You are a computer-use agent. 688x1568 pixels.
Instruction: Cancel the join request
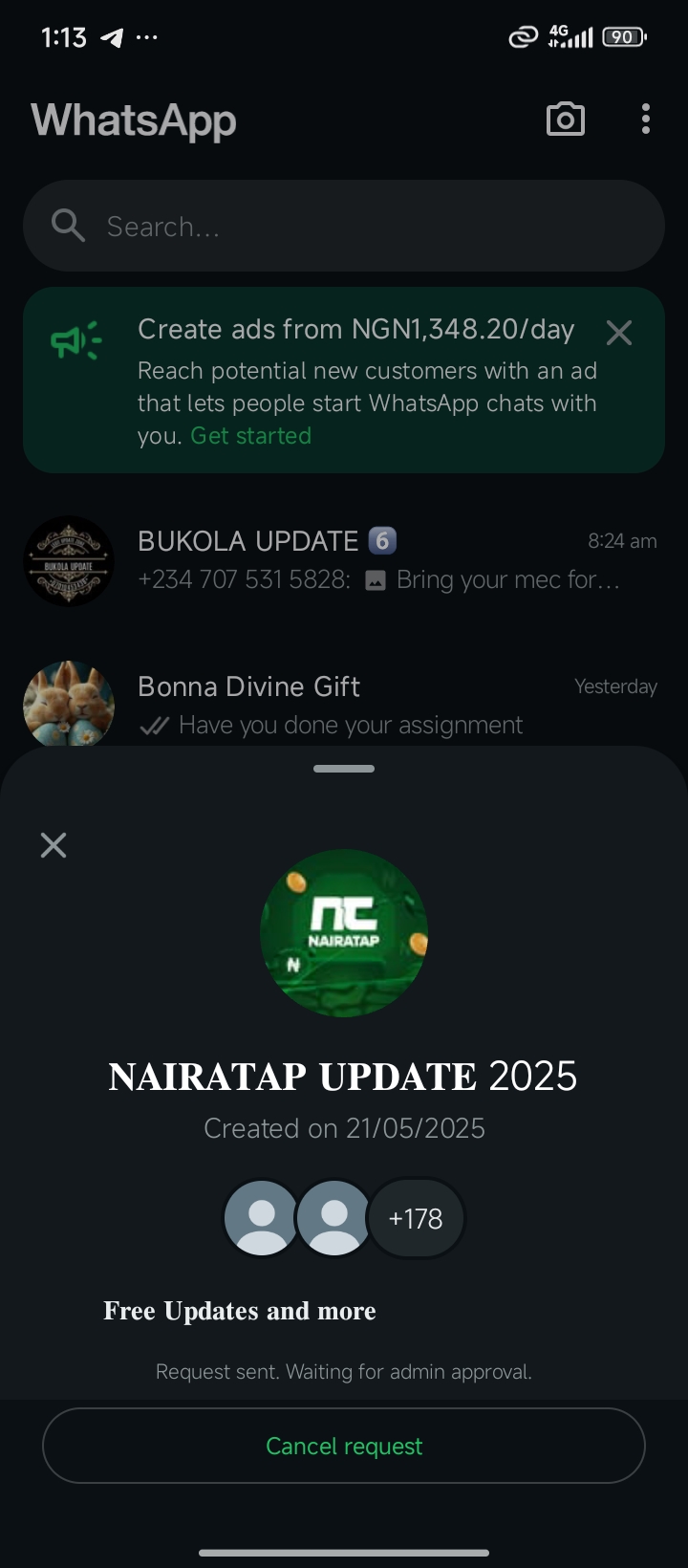[x=344, y=1446]
